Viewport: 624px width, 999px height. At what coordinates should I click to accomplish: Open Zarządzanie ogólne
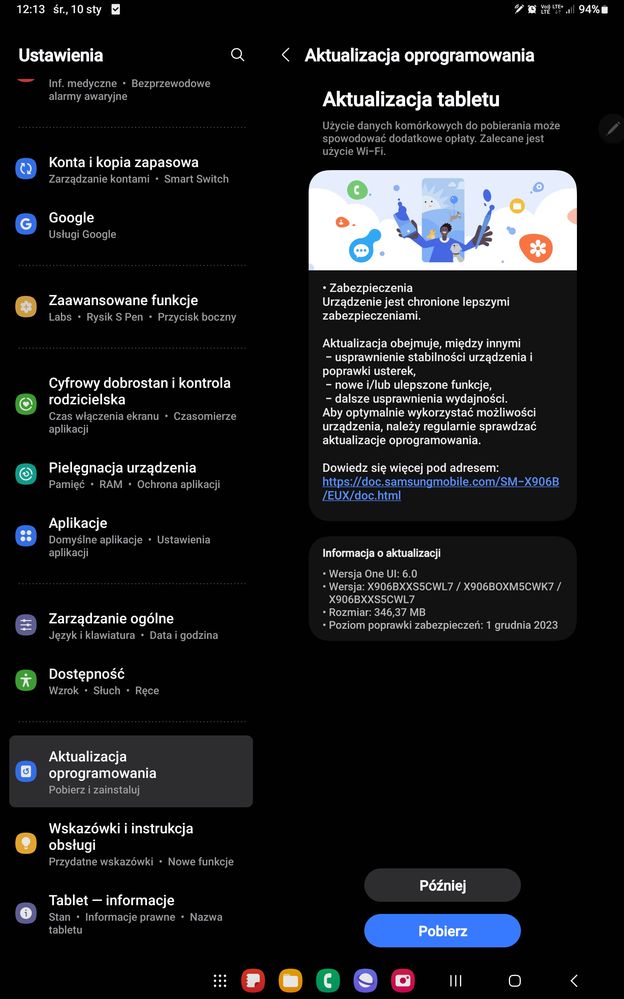(x=111, y=625)
